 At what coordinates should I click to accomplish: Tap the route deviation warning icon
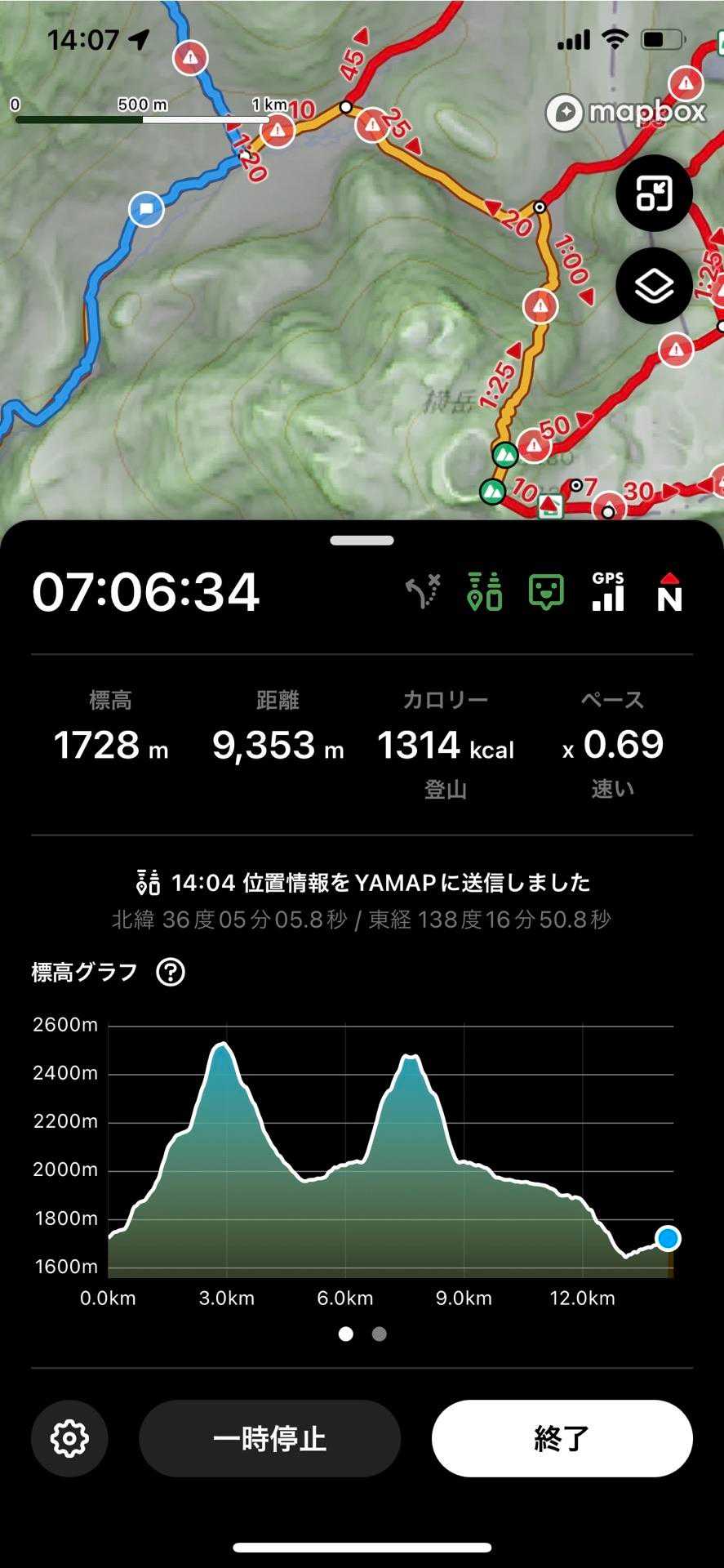(x=424, y=592)
